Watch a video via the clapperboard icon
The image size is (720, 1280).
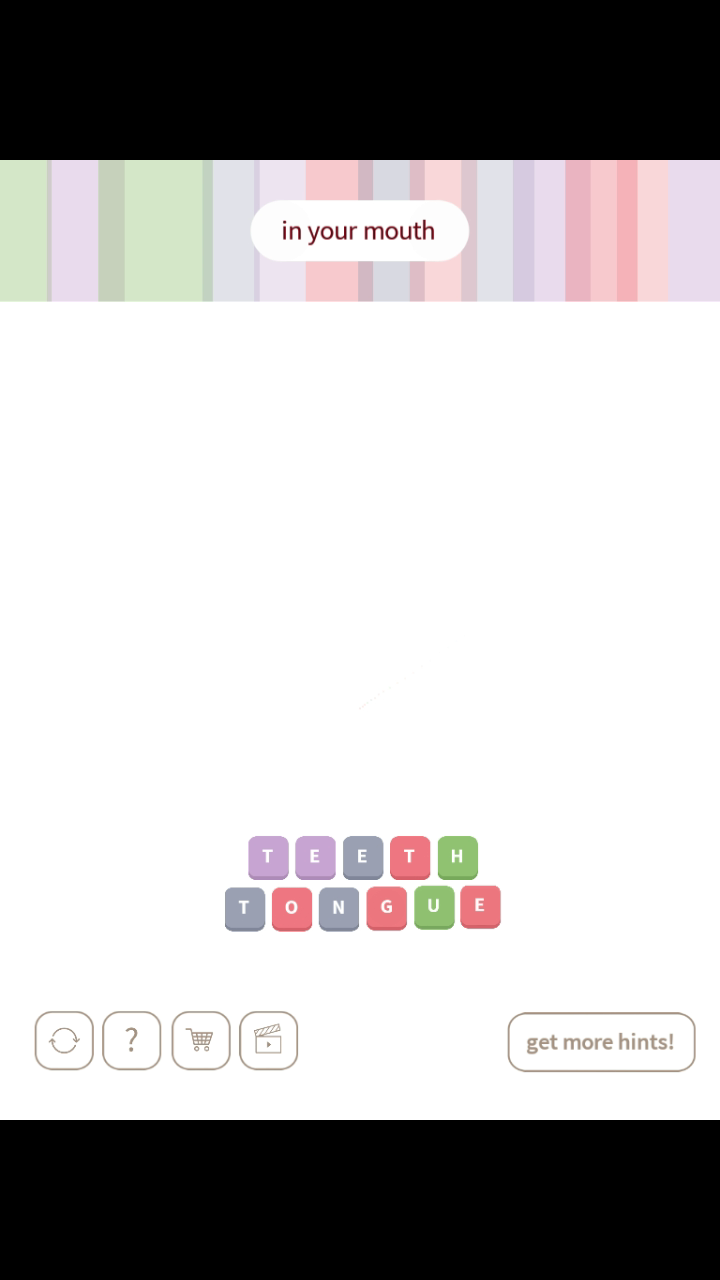click(x=268, y=1041)
